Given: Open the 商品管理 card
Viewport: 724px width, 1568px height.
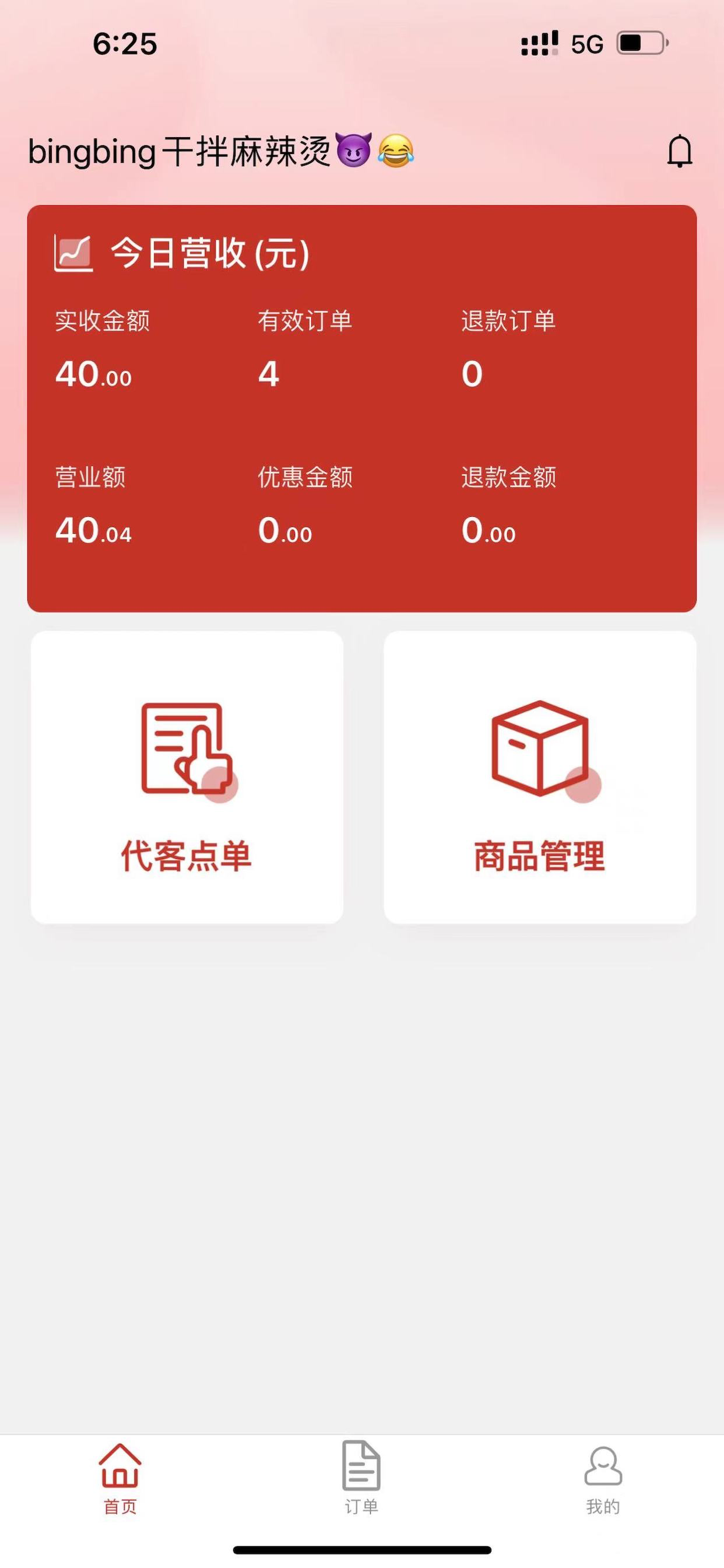Looking at the screenshot, I should pyautogui.click(x=540, y=778).
